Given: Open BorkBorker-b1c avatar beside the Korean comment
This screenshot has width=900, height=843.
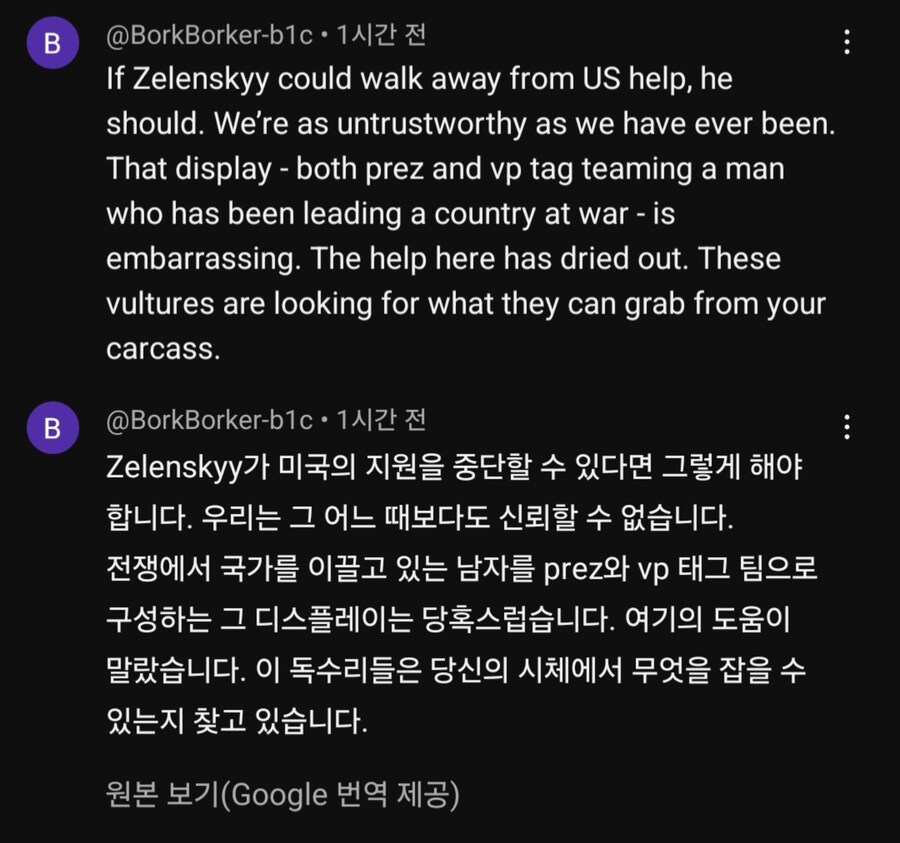Looking at the screenshot, I should pyautogui.click(x=53, y=428).
